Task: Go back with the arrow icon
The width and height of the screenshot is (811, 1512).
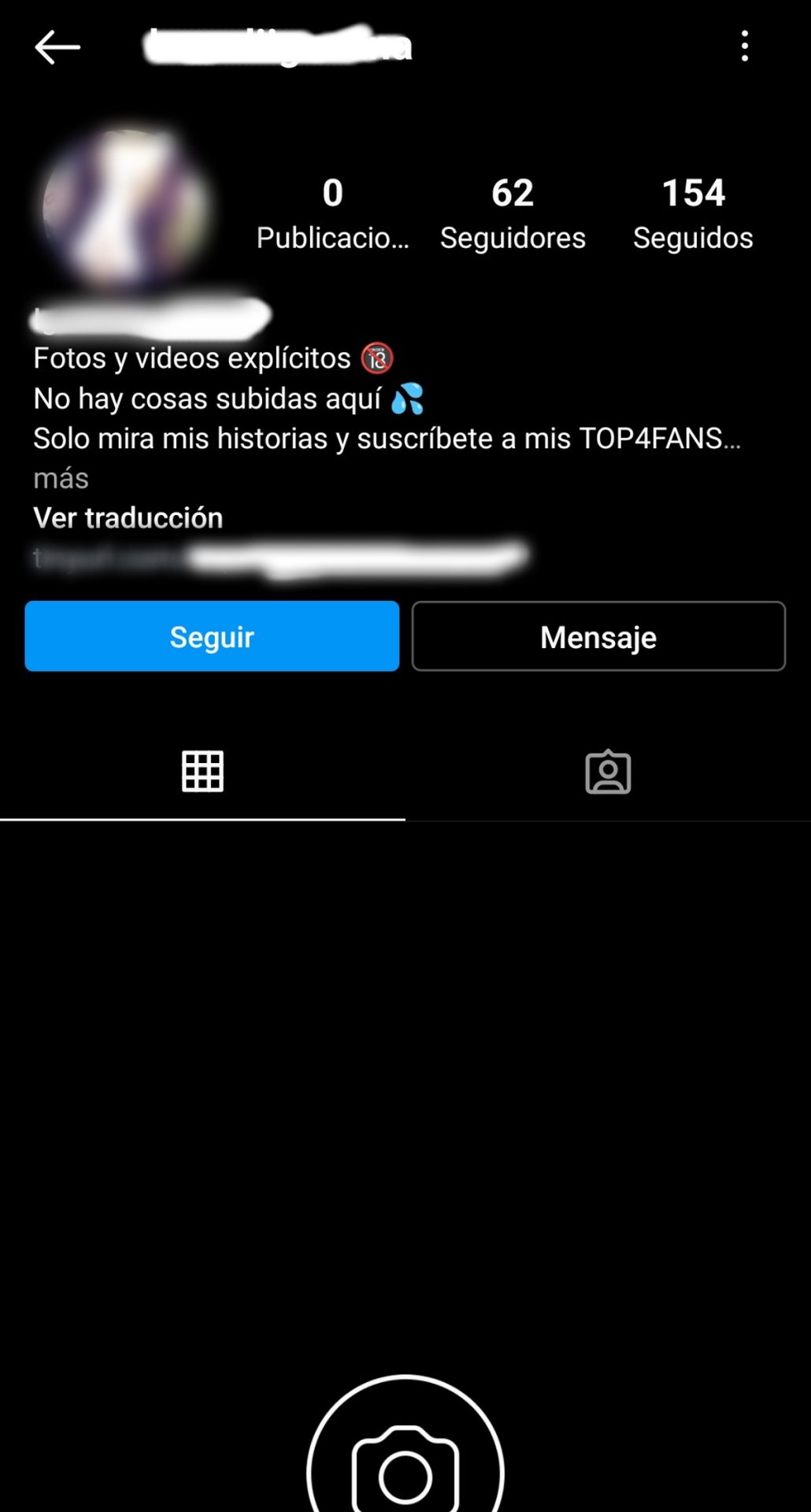Action: coord(57,47)
